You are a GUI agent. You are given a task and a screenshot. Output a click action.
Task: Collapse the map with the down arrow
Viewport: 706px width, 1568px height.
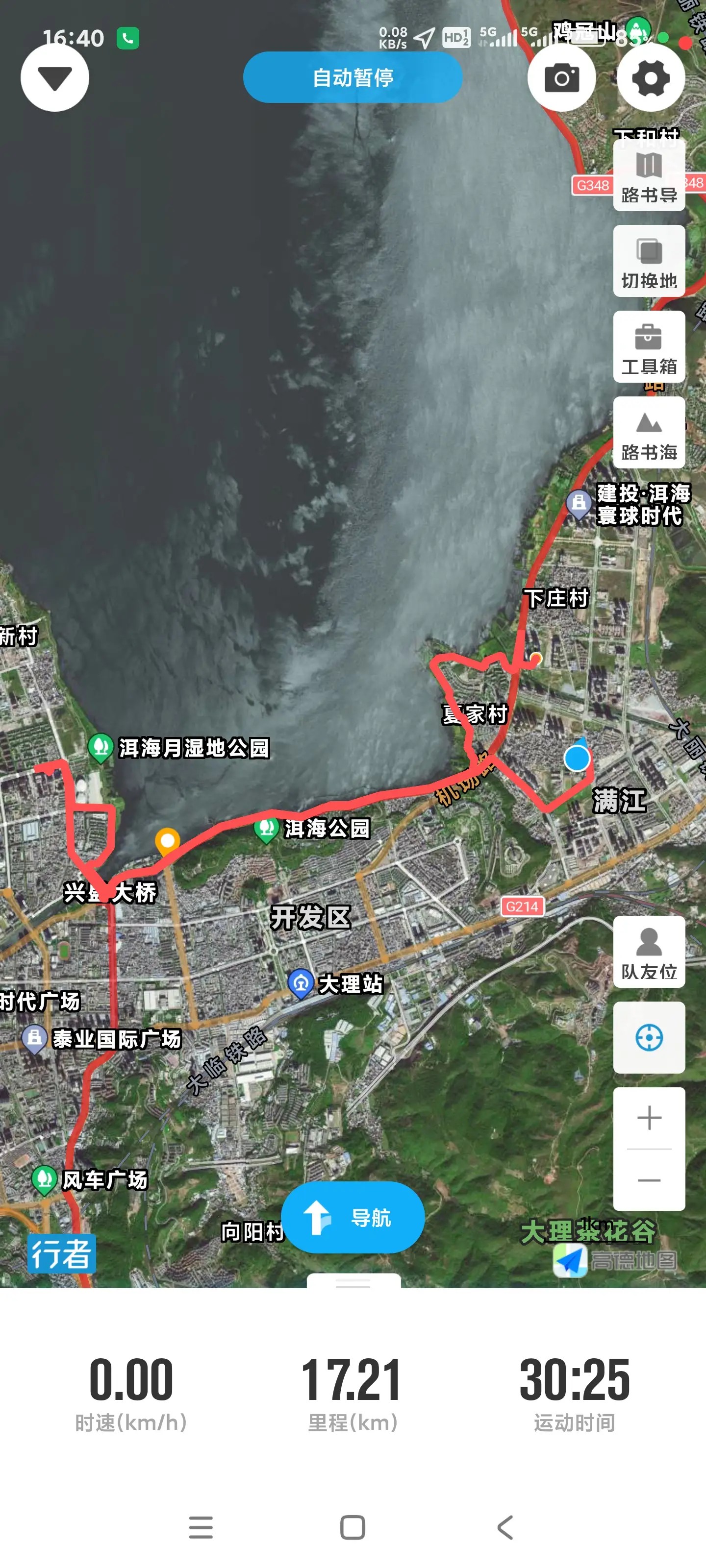tap(55, 78)
